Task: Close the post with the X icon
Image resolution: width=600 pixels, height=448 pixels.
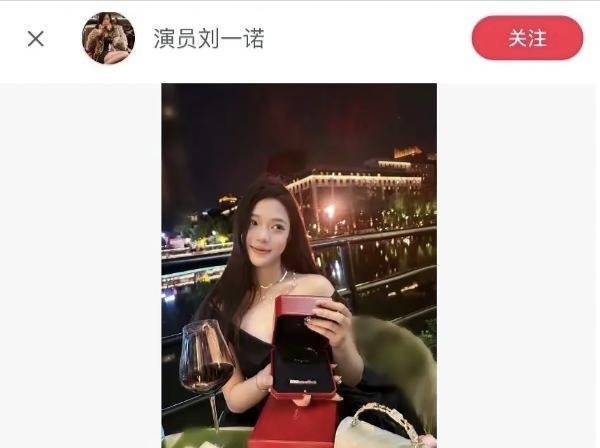Action: pyautogui.click(x=36, y=39)
